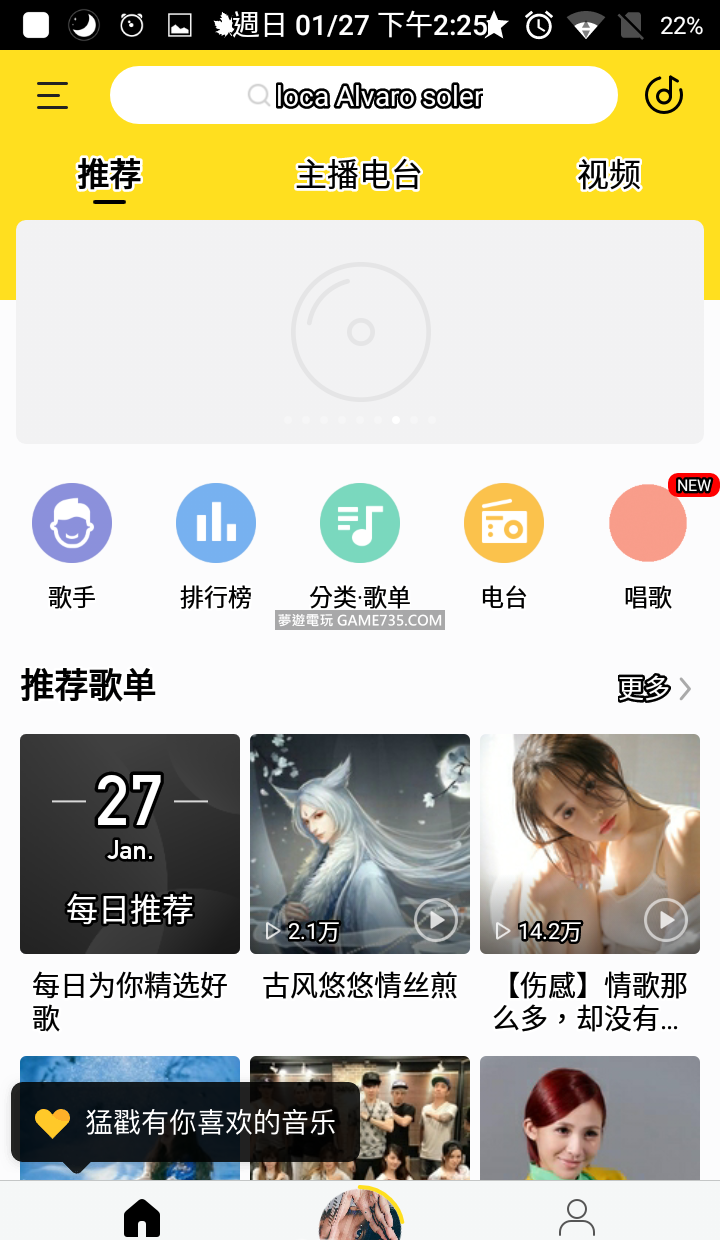This screenshot has height=1240, width=720.
Task: View 更多 recommended playlists
Action: click(654, 688)
